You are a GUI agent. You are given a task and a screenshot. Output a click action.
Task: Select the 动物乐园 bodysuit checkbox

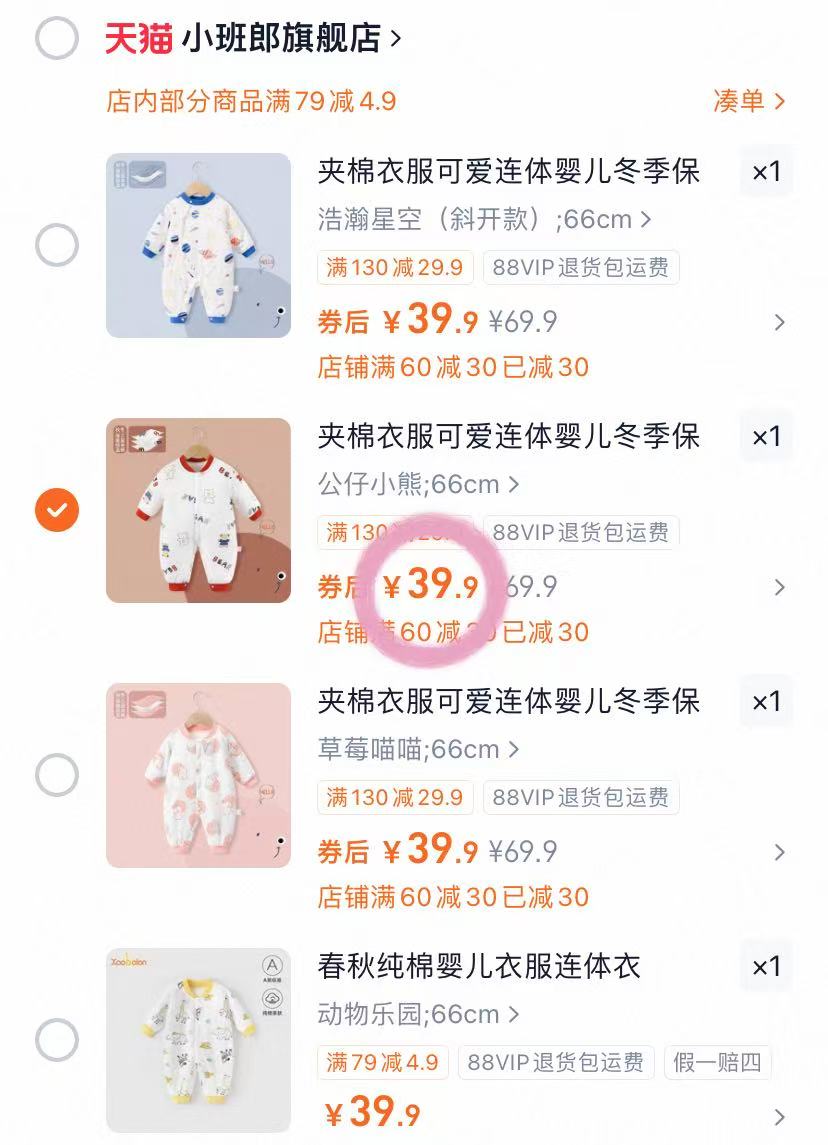[x=58, y=1038]
